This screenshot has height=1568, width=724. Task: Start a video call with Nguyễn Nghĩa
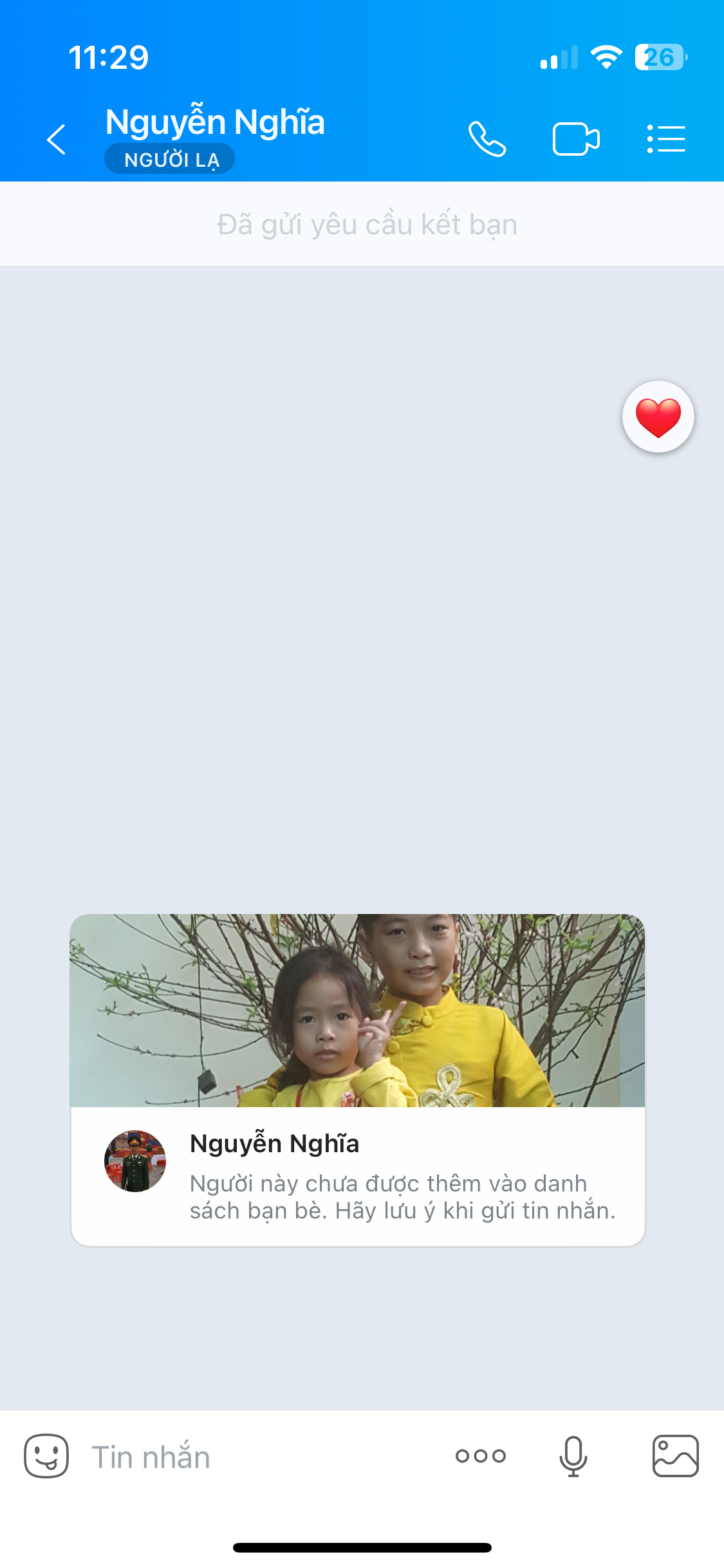pos(576,139)
